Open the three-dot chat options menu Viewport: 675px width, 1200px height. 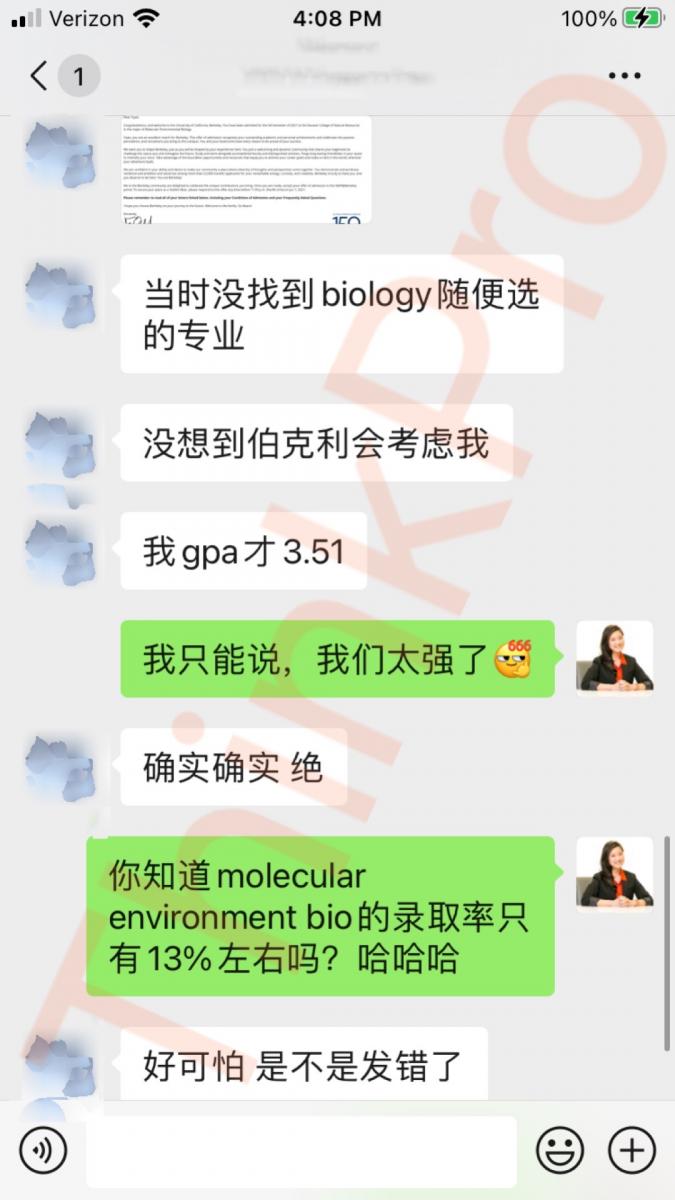(x=625, y=76)
